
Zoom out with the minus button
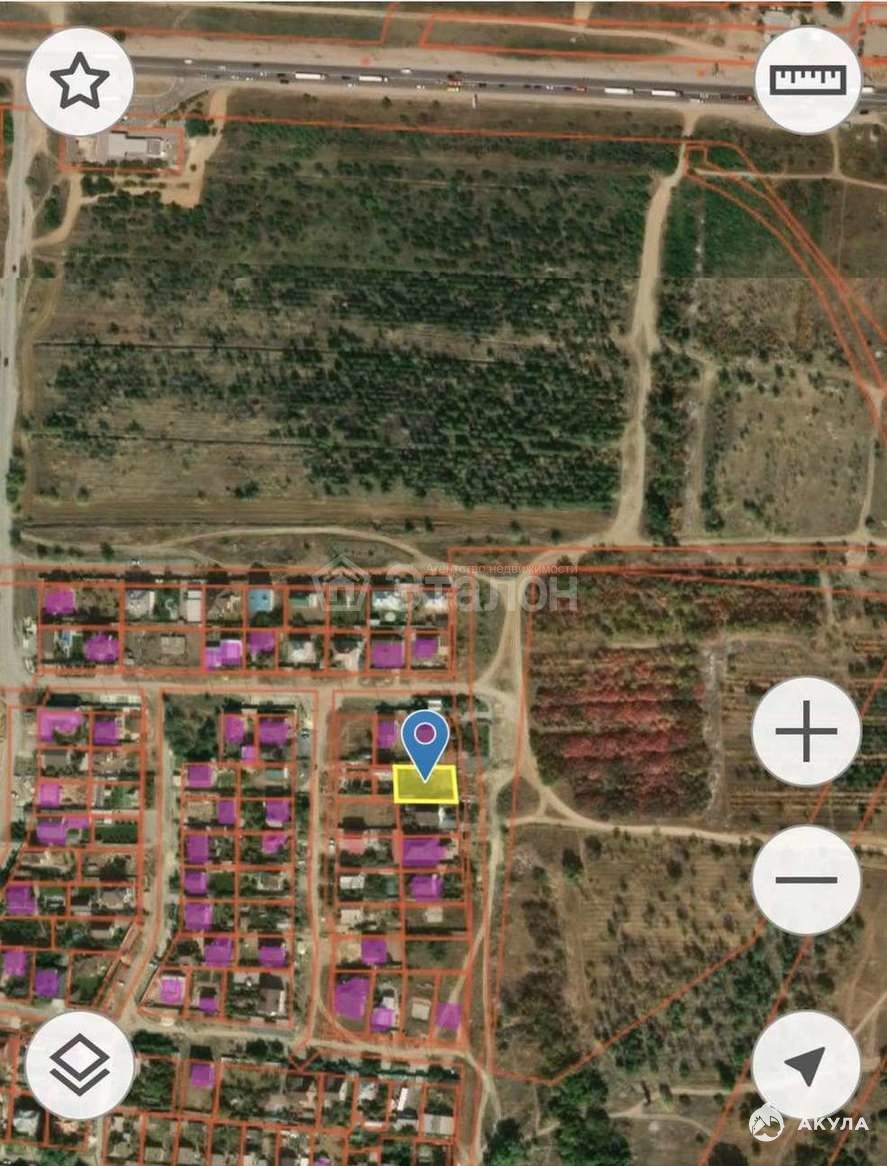coord(806,880)
